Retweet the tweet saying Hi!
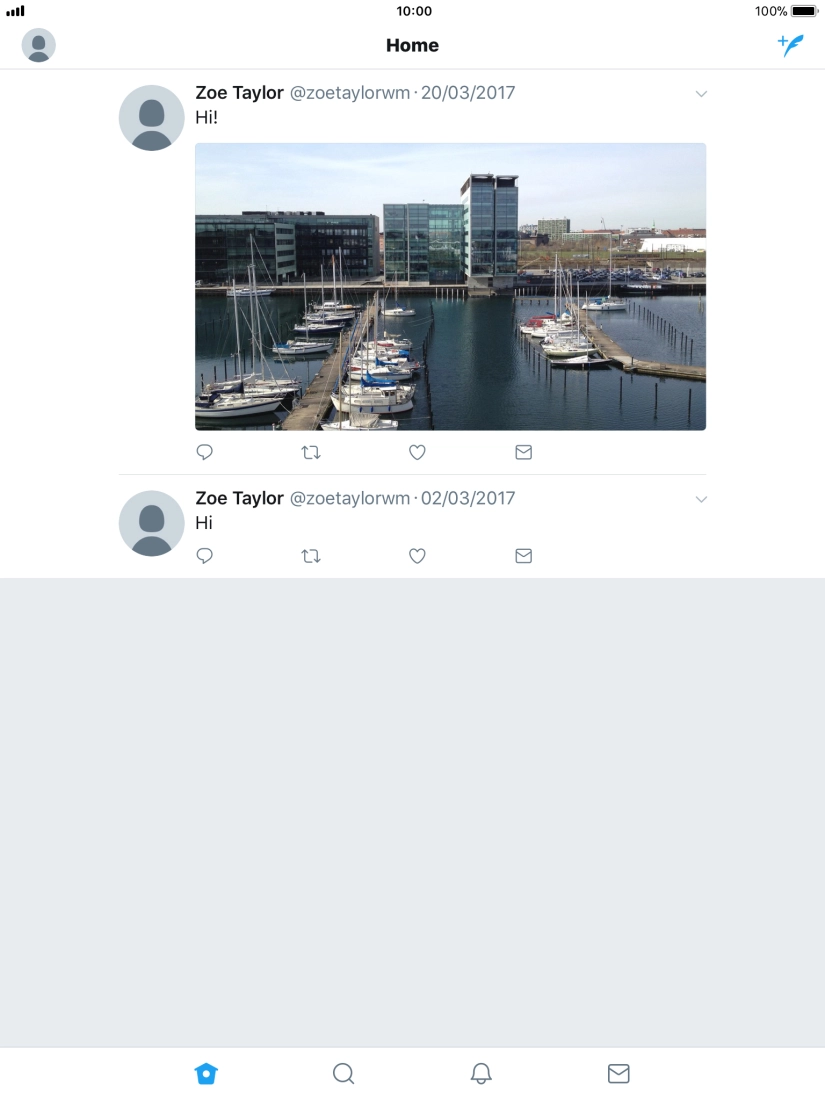Image resolution: width=825 pixels, height=1100 pixels. [x=310, y=452]
